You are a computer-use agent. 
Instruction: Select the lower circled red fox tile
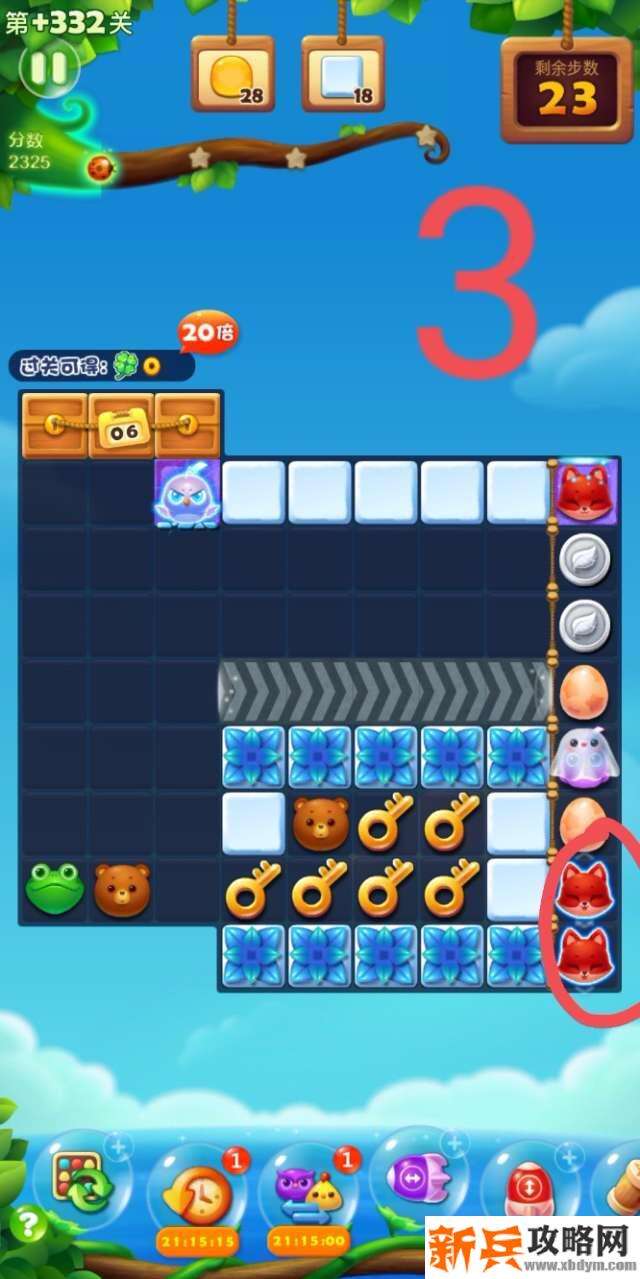coord(583,953)
